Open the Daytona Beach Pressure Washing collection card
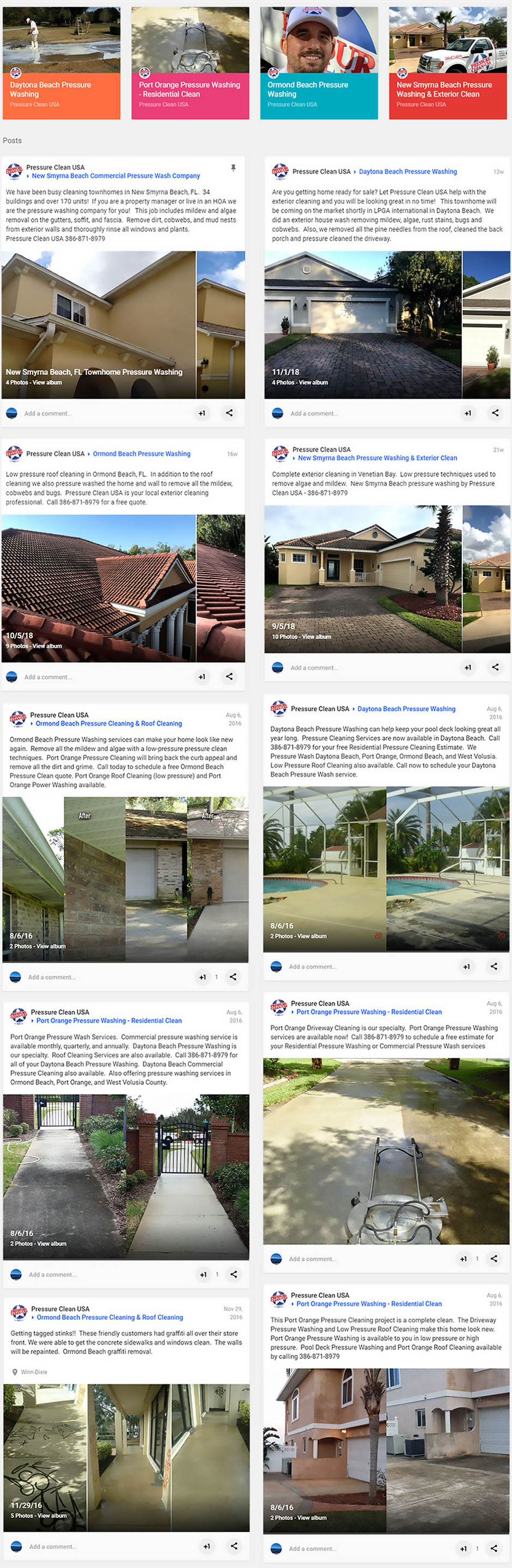Screen dimensions: 512x1568 [x=61, y=63]
